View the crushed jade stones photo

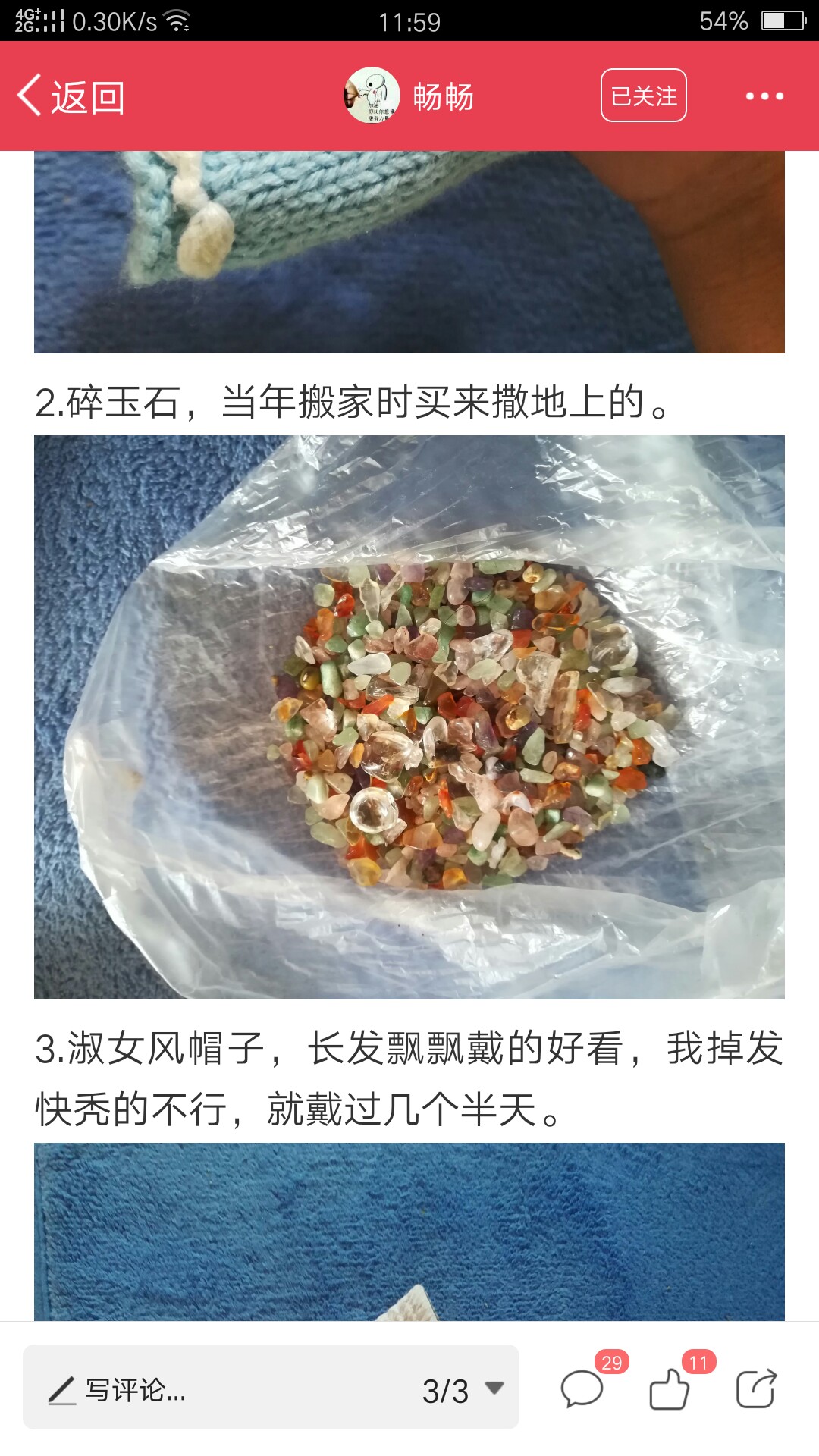[409, 717]
